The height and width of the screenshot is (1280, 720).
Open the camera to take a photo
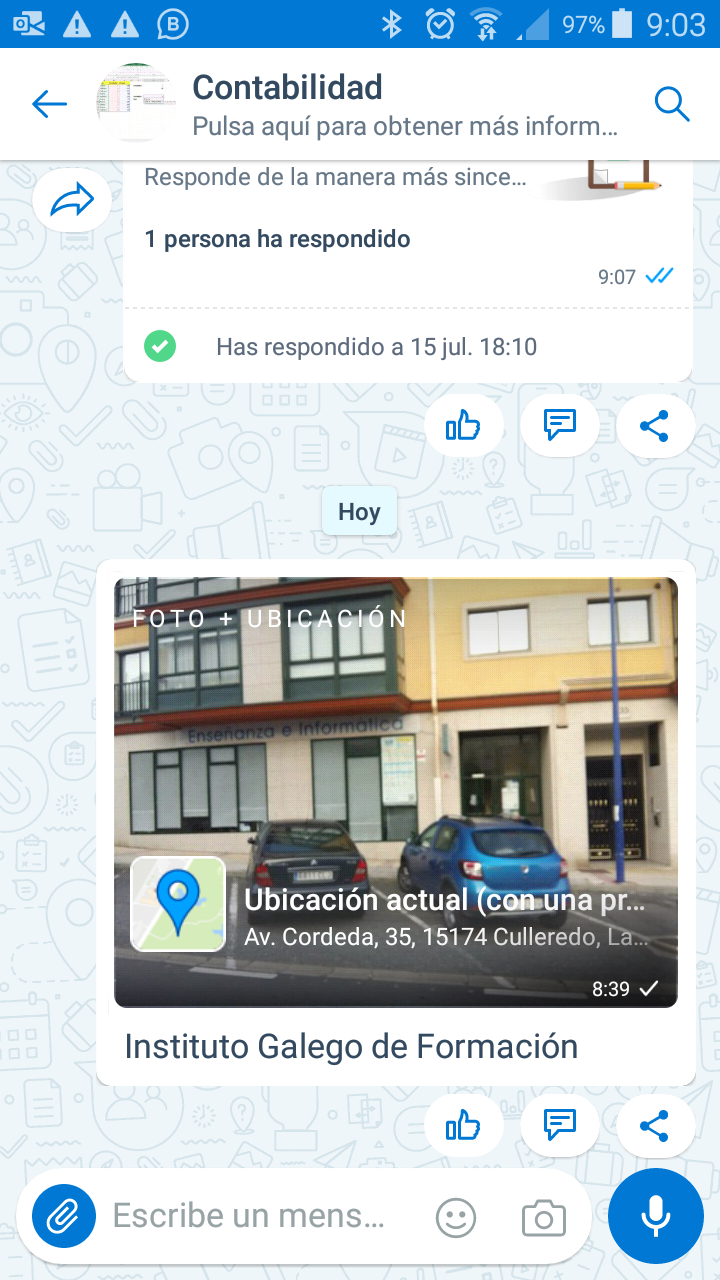point(543,1218)
